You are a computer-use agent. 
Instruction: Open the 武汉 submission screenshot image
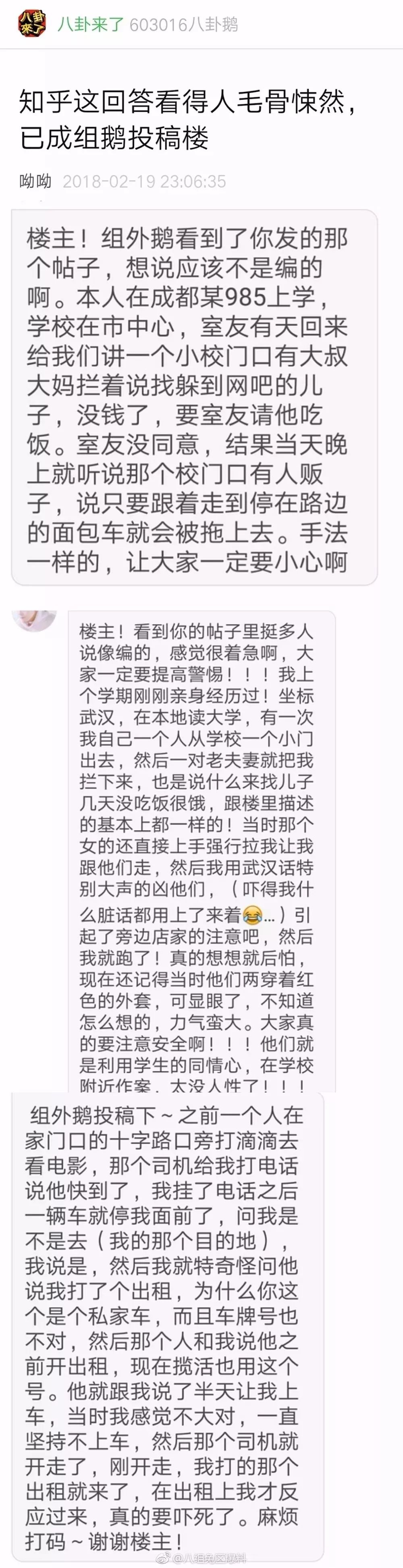tap(201, 852)
